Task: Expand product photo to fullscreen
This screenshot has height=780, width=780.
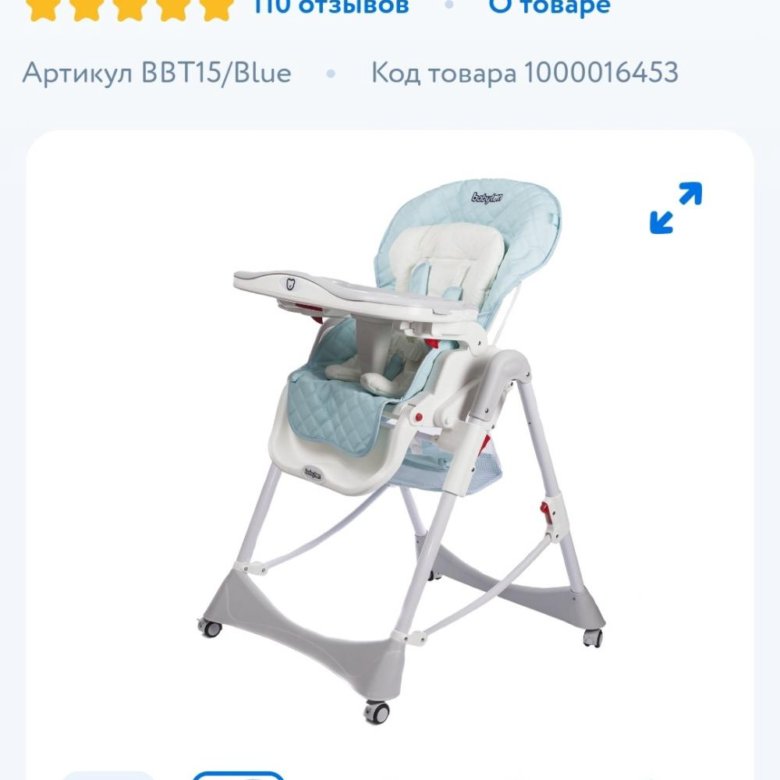Action: (676, 208)
